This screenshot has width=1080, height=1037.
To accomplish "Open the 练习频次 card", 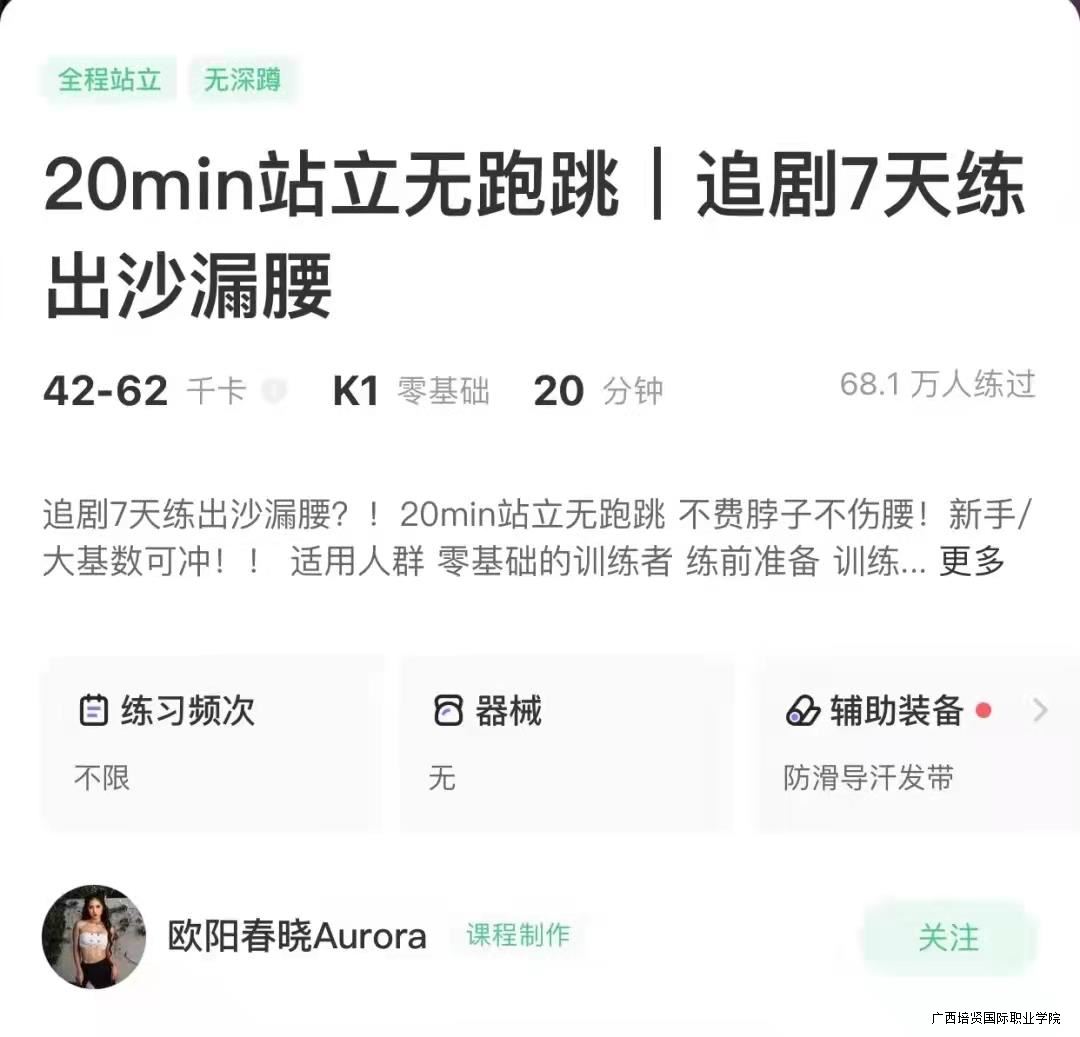I will coord(211,743).
